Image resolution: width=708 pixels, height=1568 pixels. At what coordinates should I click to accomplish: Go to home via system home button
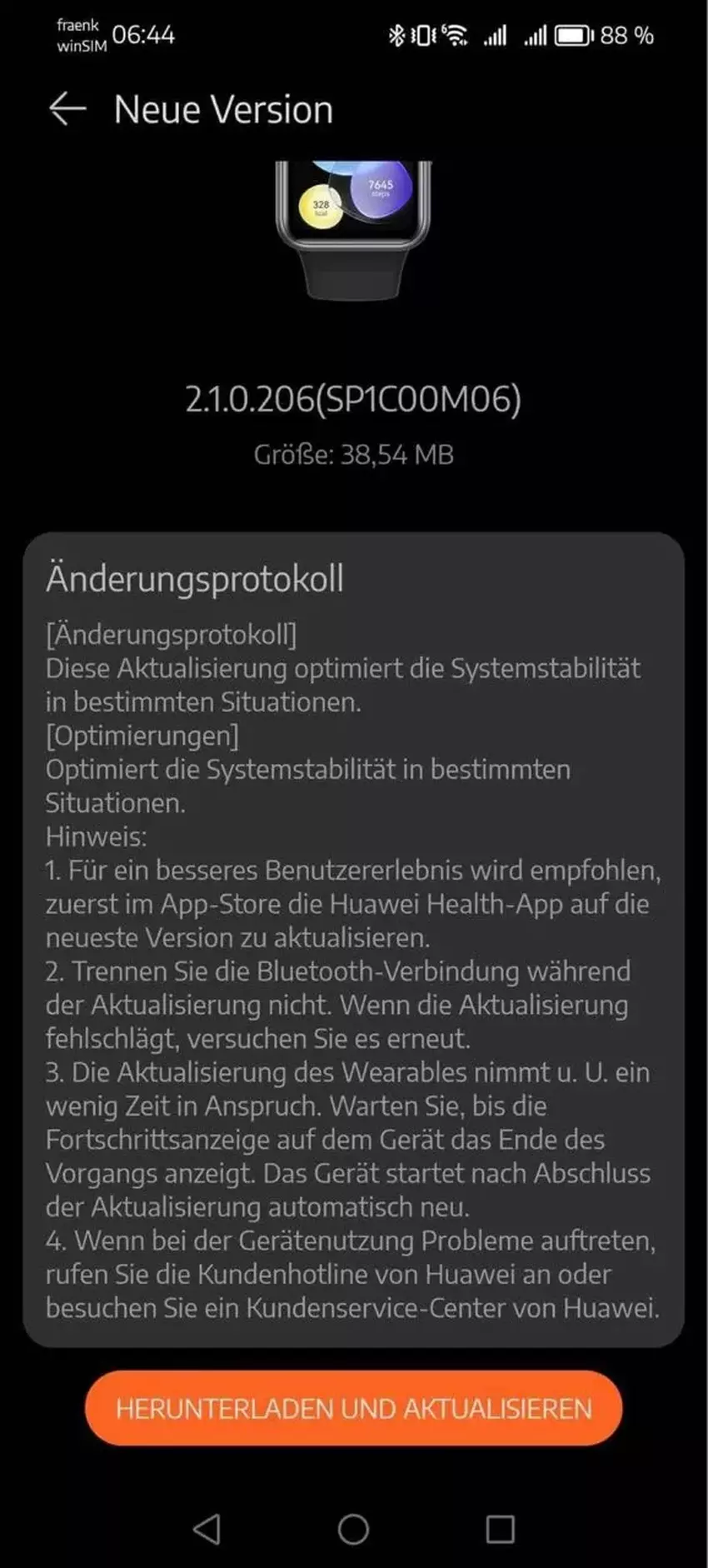click(353, 1529)
